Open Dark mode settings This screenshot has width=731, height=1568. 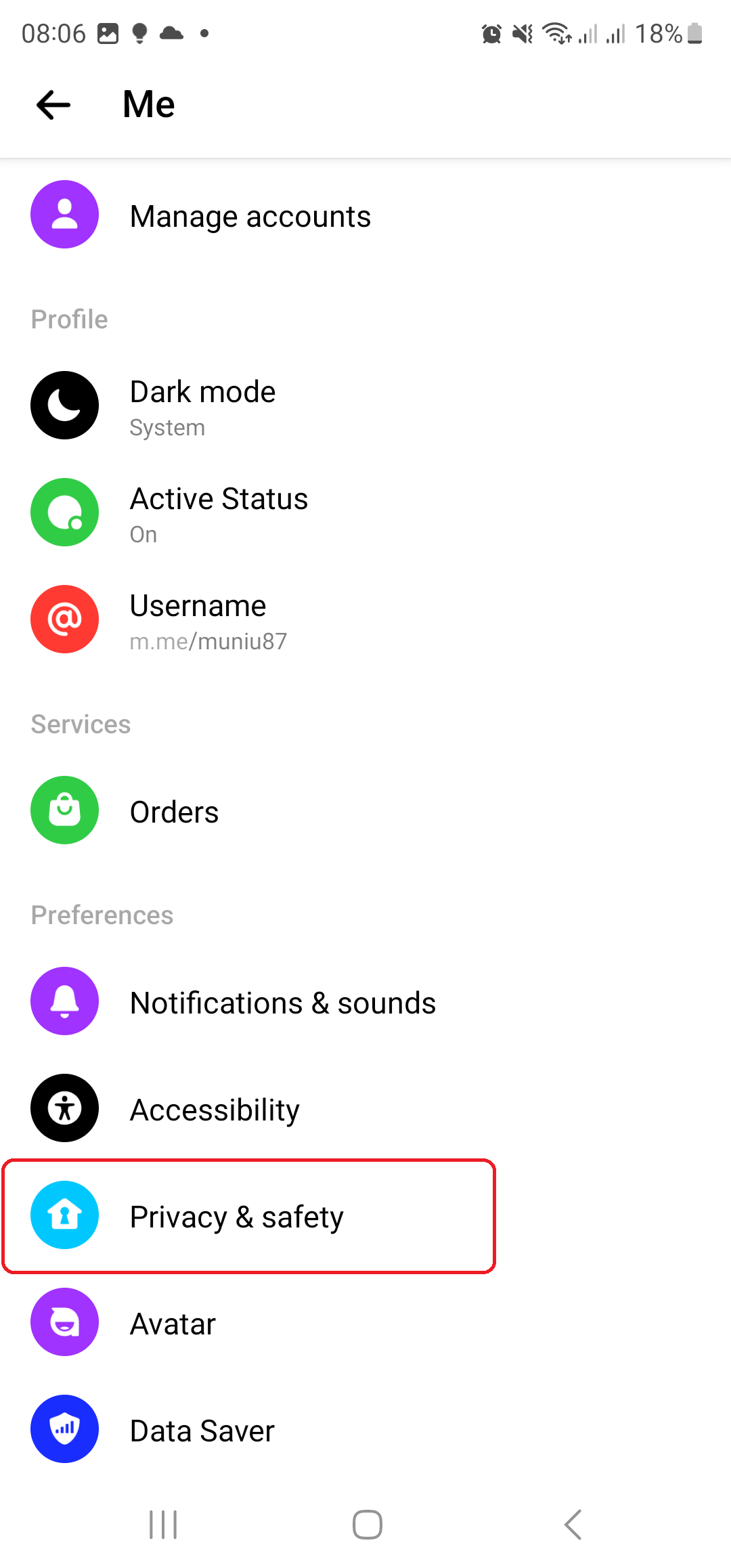click(x=365, y=406)
